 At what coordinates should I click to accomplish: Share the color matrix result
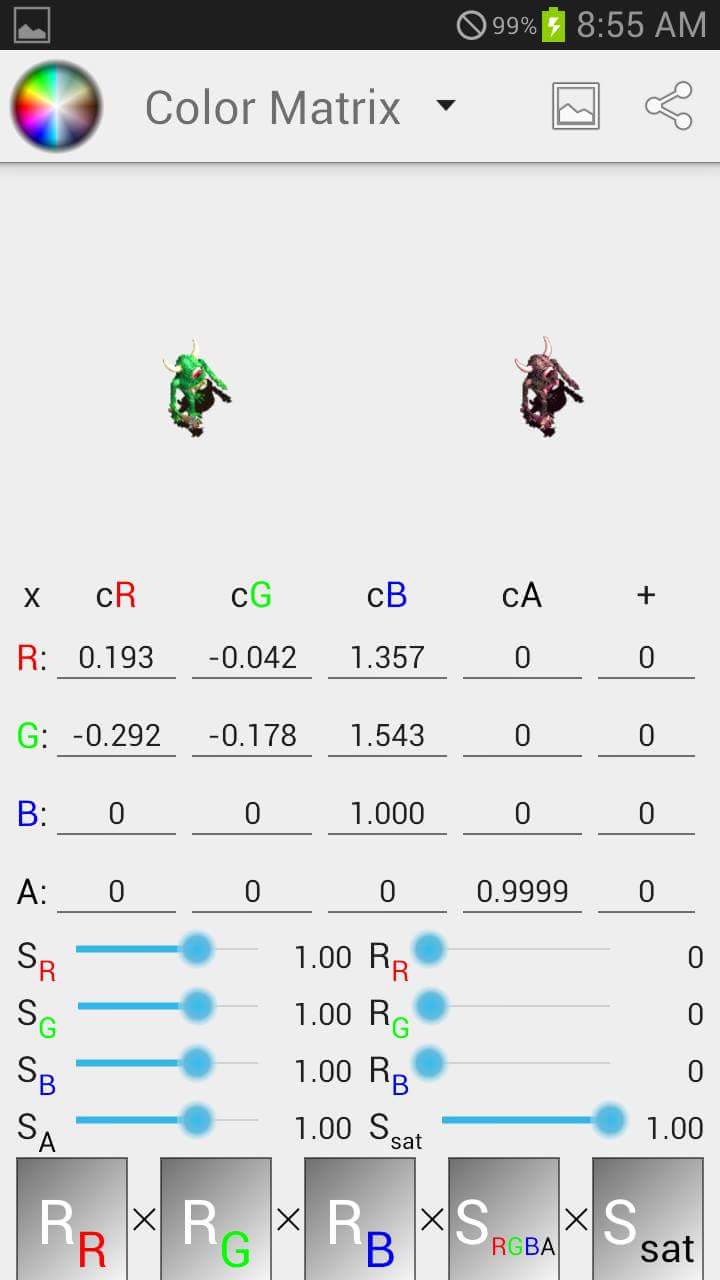669,106
